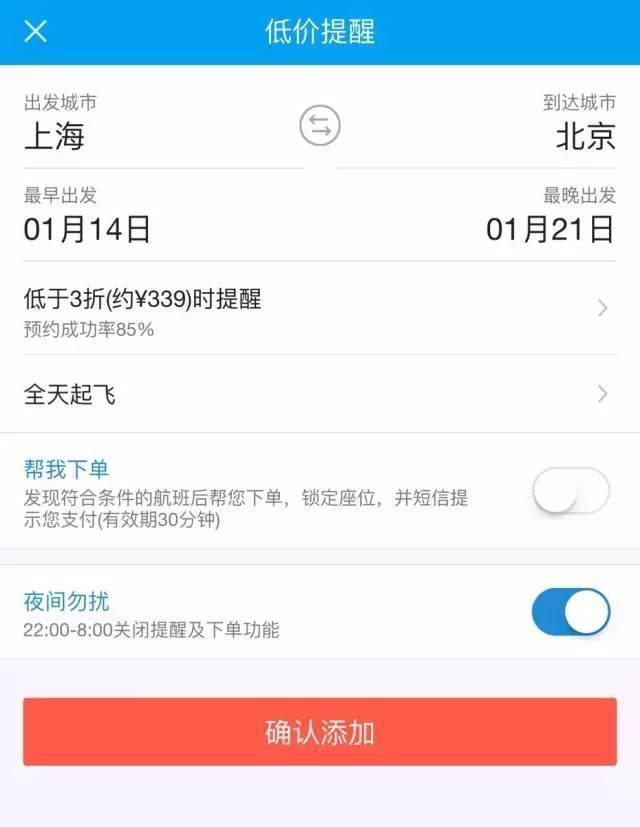Change departure city 上海
Viewport: 640px width, 827px height.
click(x=55, y=137)
